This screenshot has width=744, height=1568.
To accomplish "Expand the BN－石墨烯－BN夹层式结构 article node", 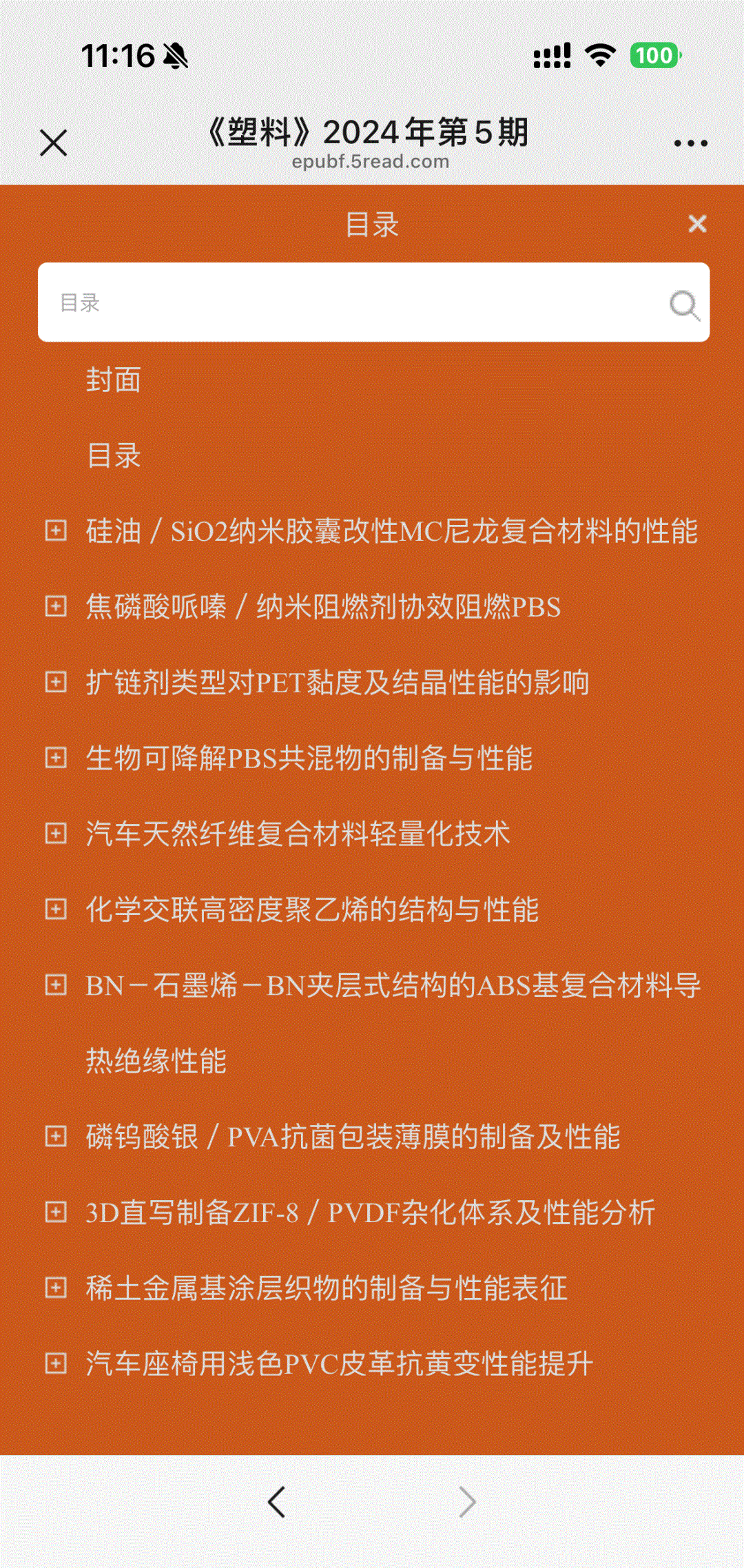I will [x=56, y=984].
